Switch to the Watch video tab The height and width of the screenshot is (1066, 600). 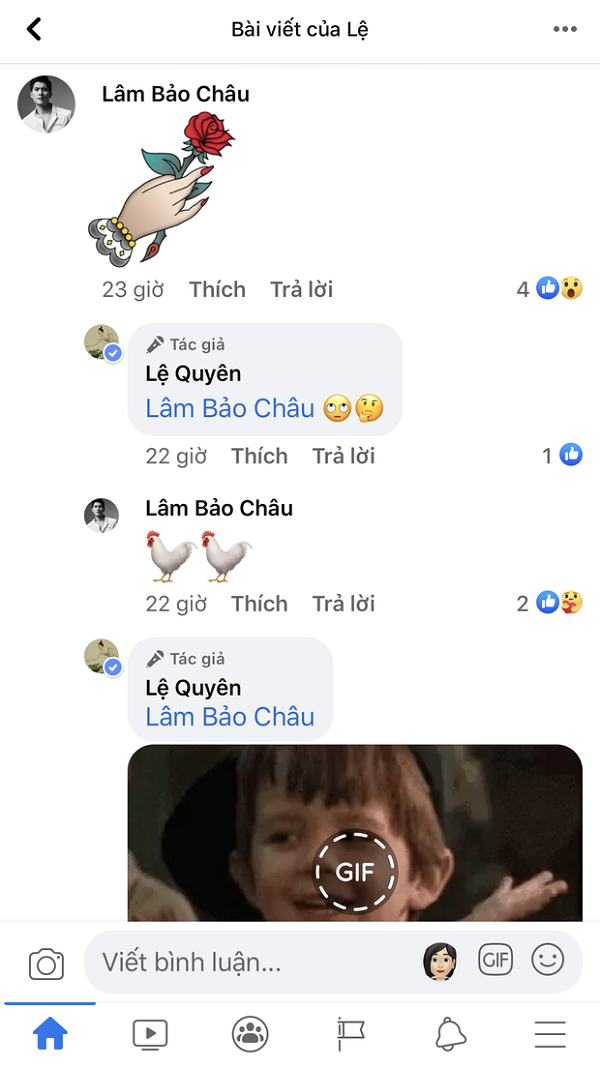149,1035
